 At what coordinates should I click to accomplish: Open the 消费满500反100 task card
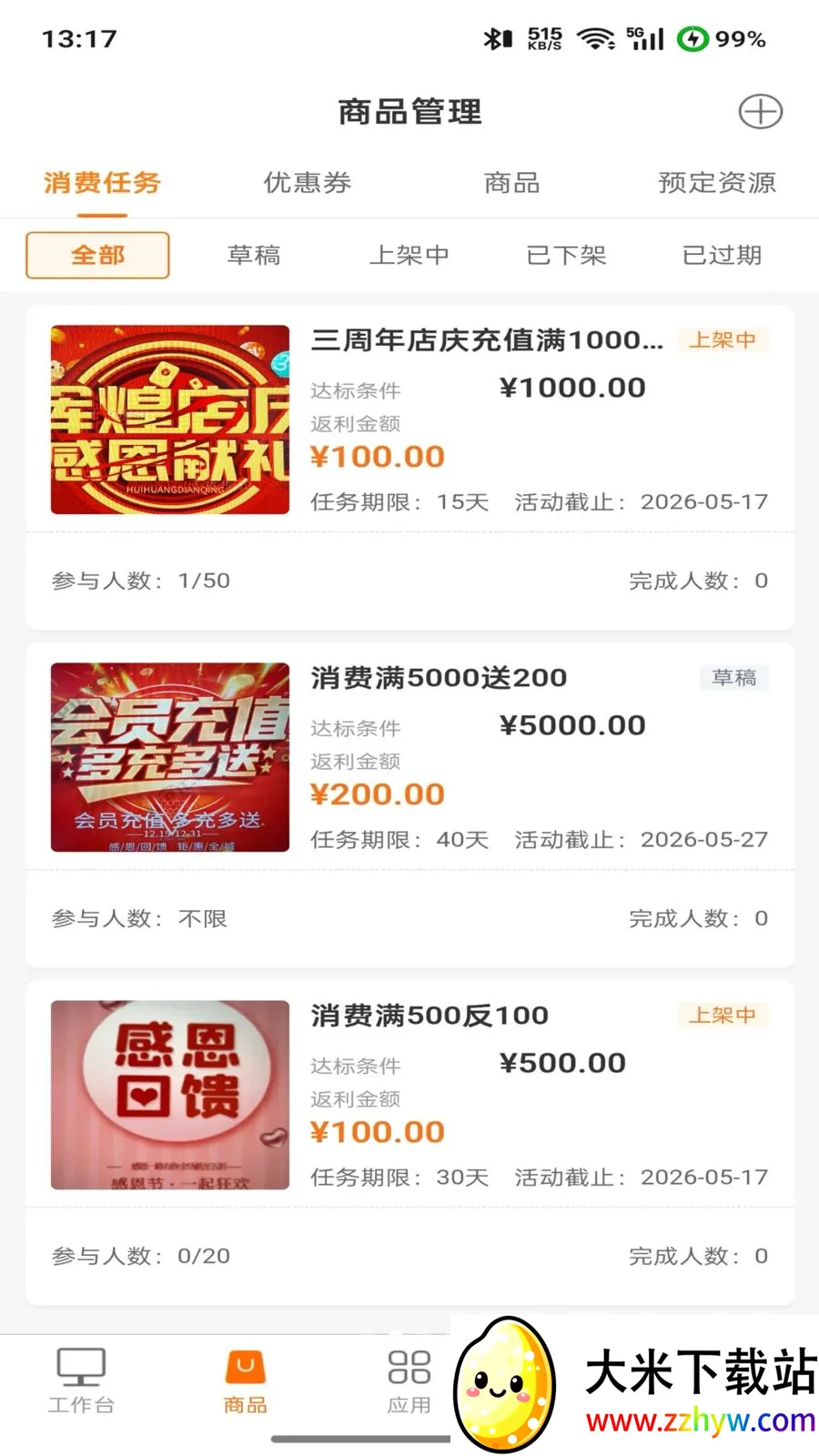[409, 1142]
